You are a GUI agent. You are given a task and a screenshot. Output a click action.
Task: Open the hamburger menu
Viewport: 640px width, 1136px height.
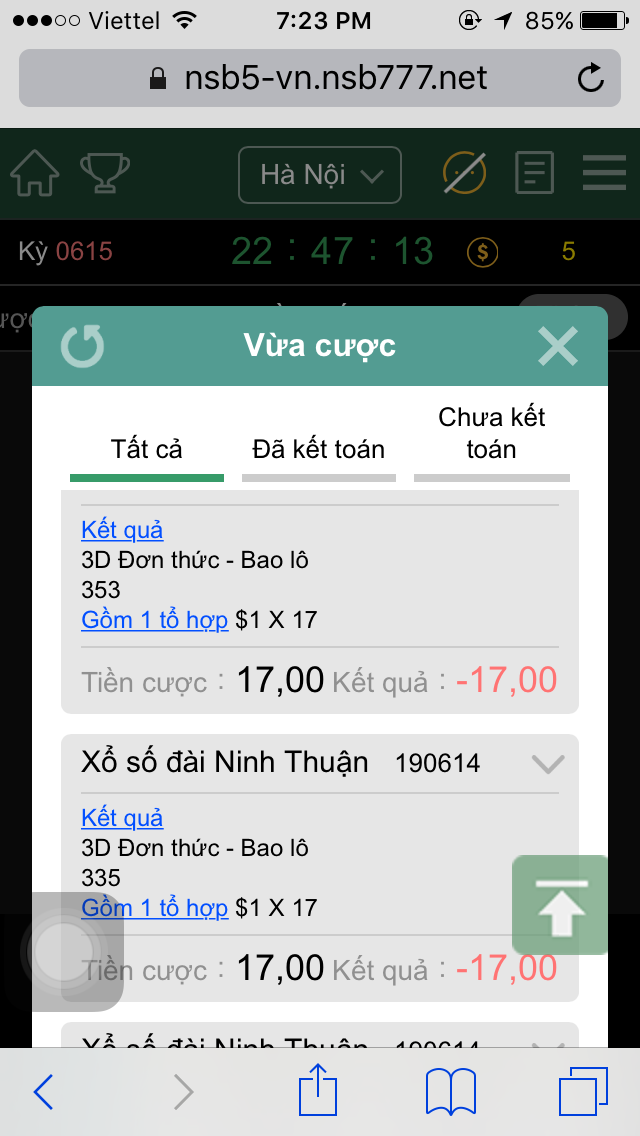(604, 174)
